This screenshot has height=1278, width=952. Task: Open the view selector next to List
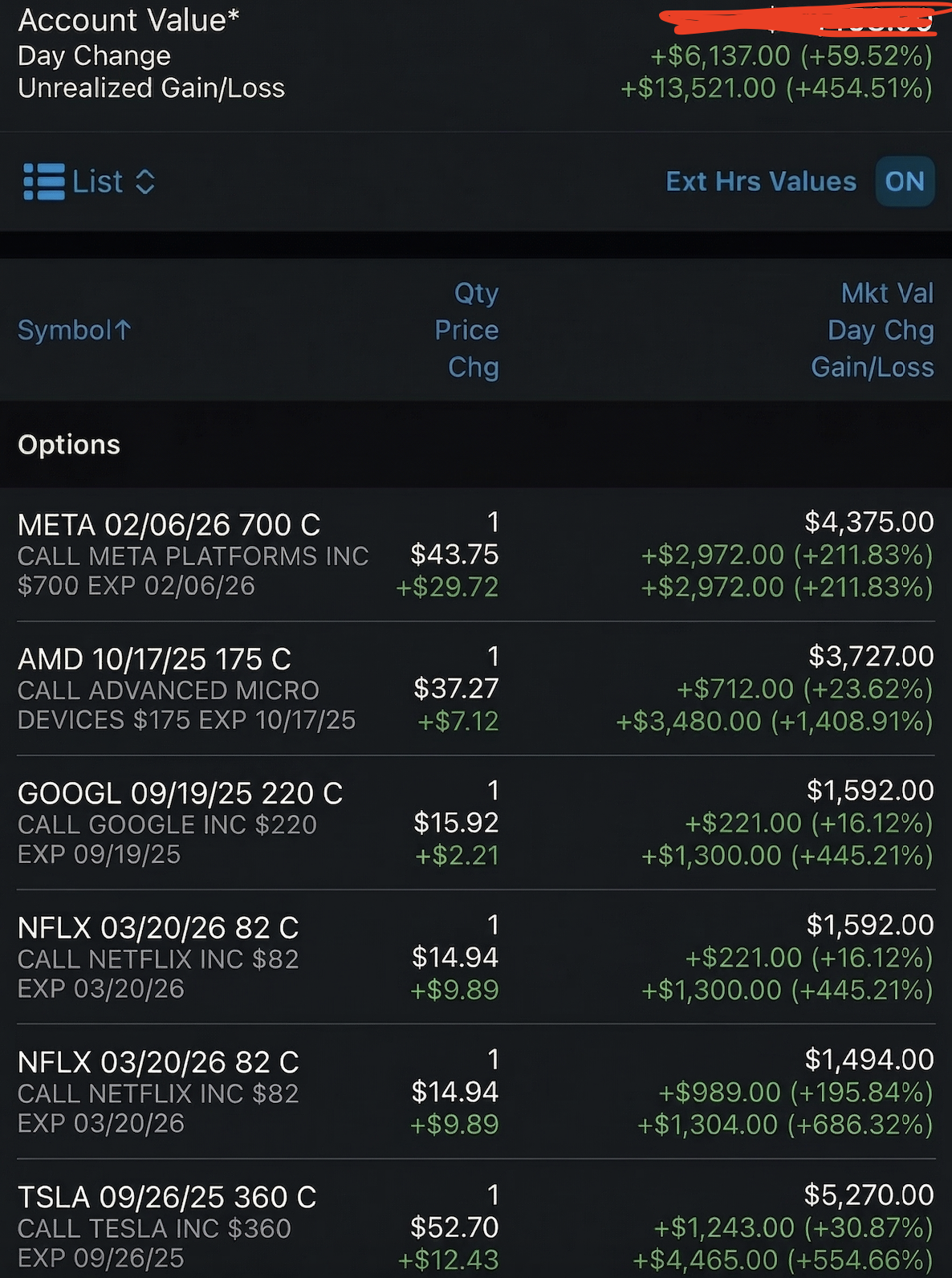pyautogui.click(x=144, y=181)
